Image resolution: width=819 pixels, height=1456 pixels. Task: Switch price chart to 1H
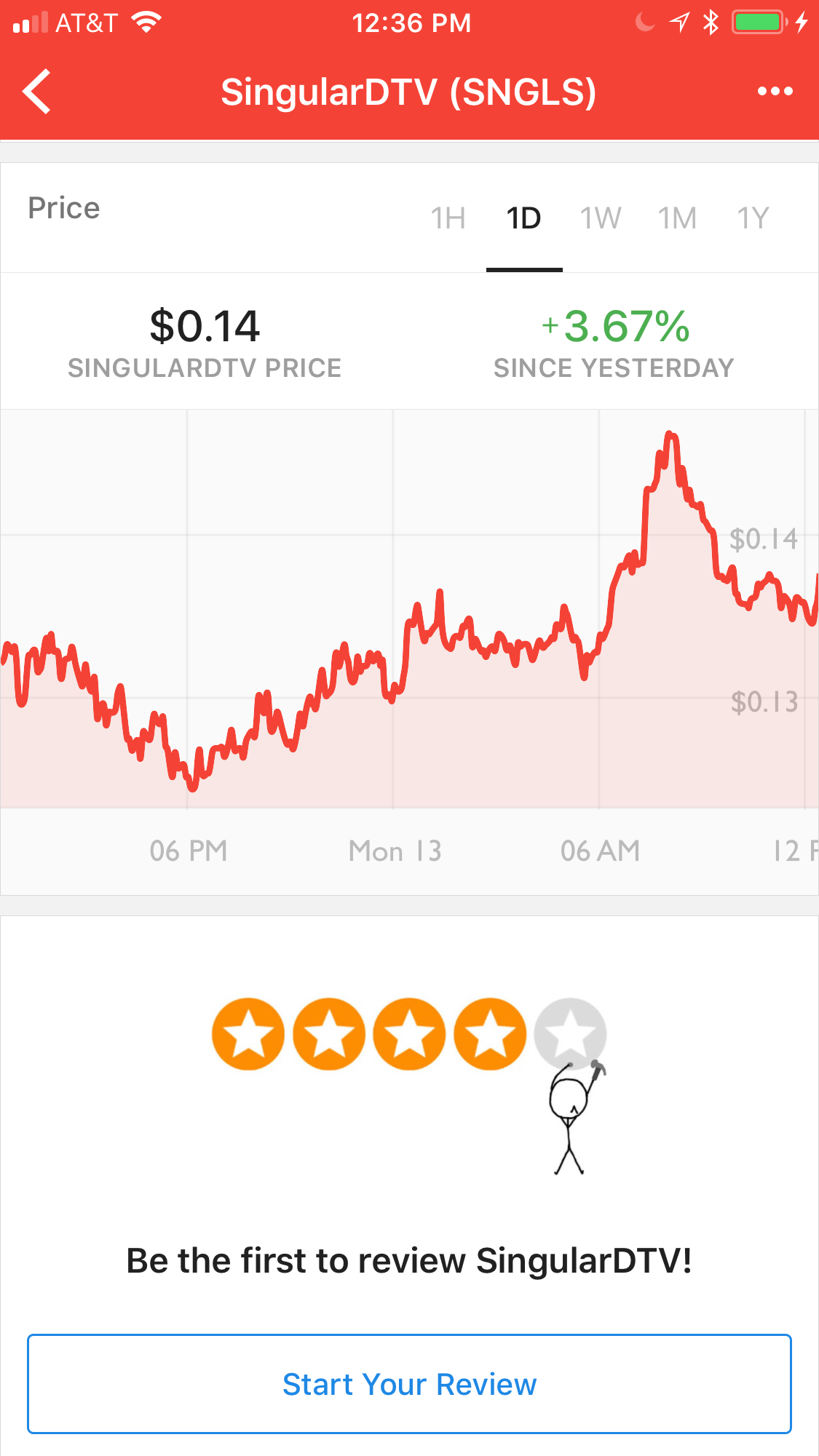[x=448, y=218]
